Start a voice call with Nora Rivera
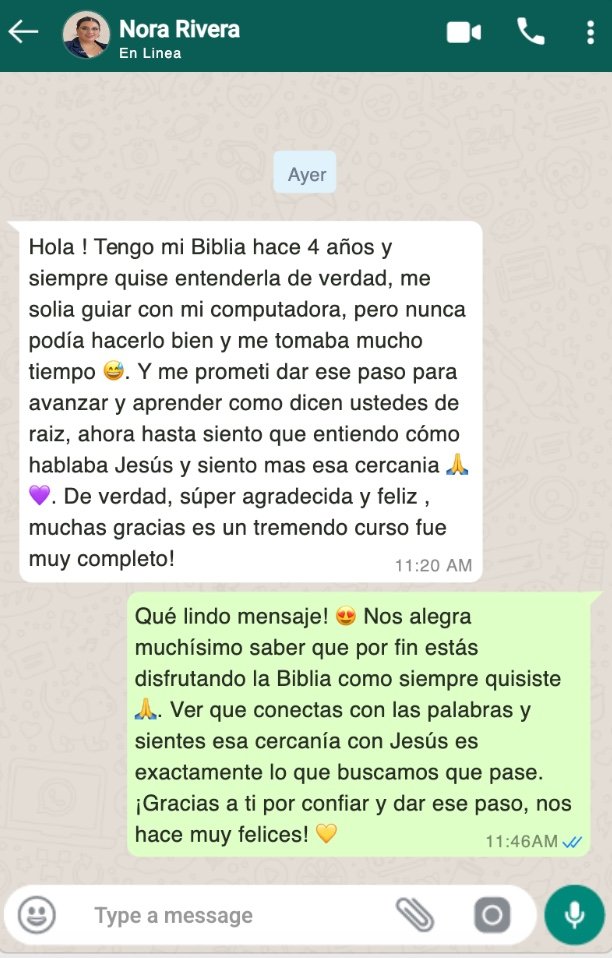The image size is (612, 958). pos(530,32)
